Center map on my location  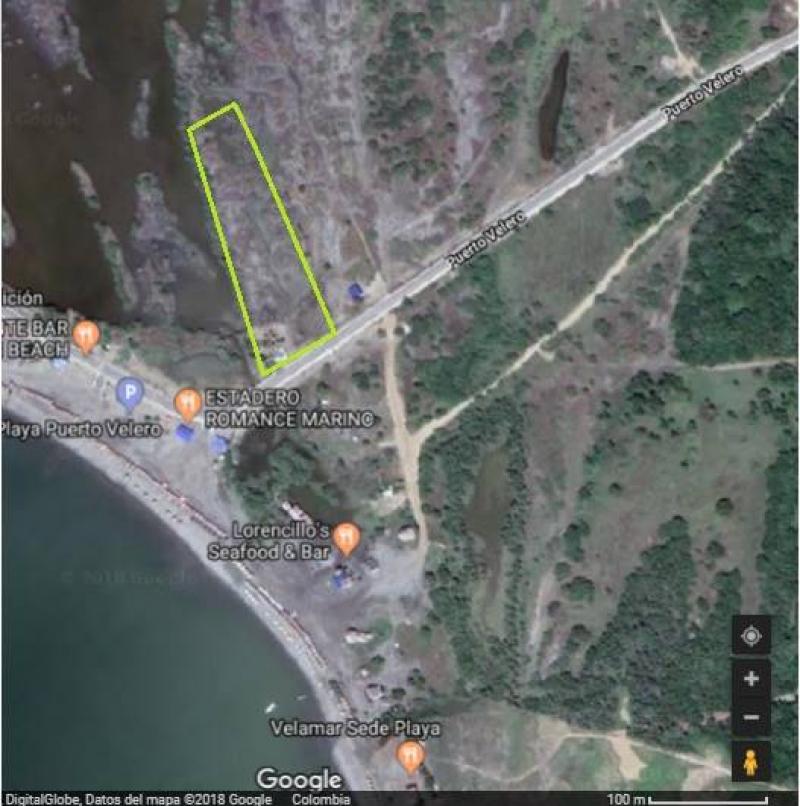point(751,635)
